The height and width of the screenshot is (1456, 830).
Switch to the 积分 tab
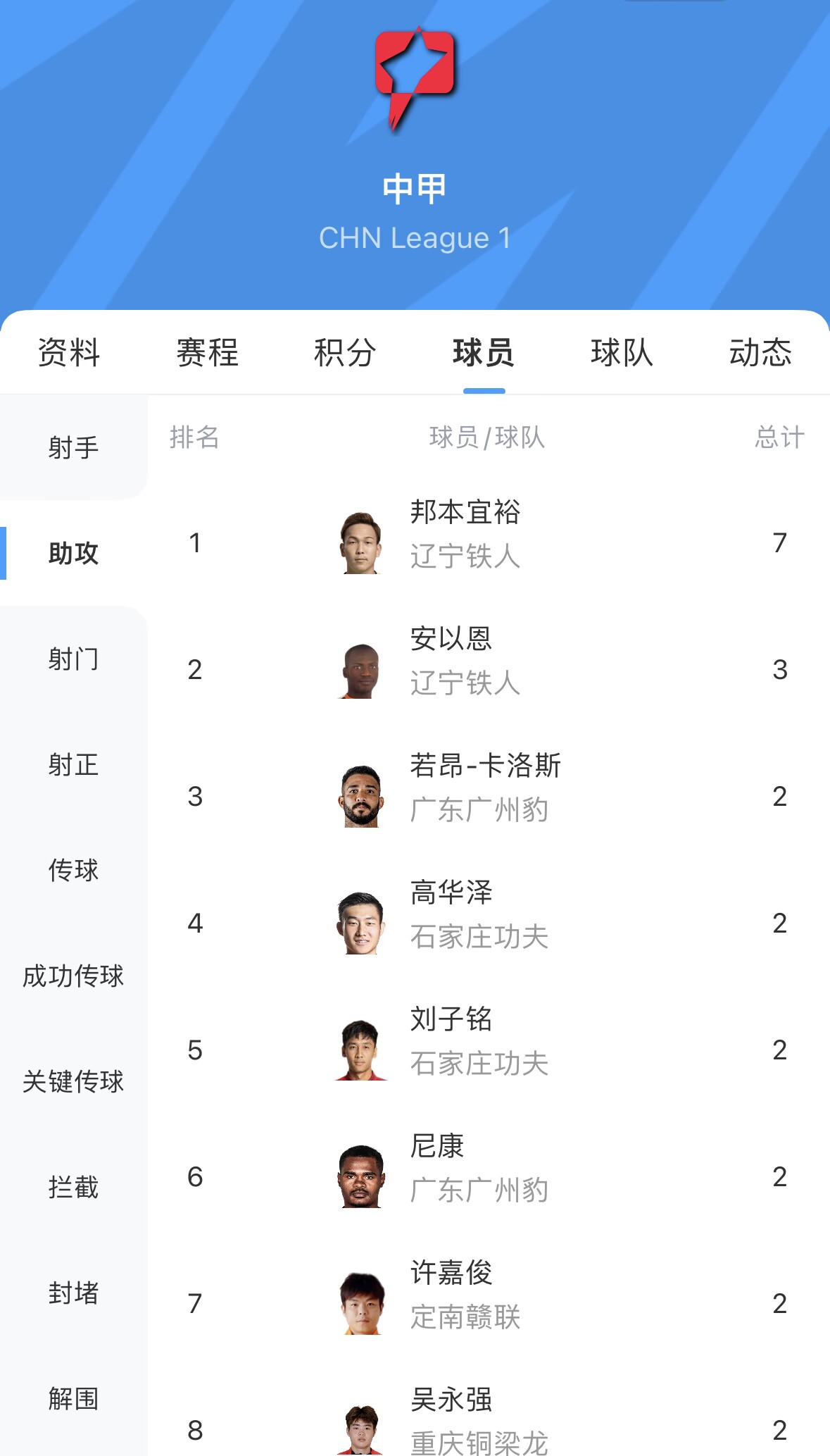(x=345, y=352)
